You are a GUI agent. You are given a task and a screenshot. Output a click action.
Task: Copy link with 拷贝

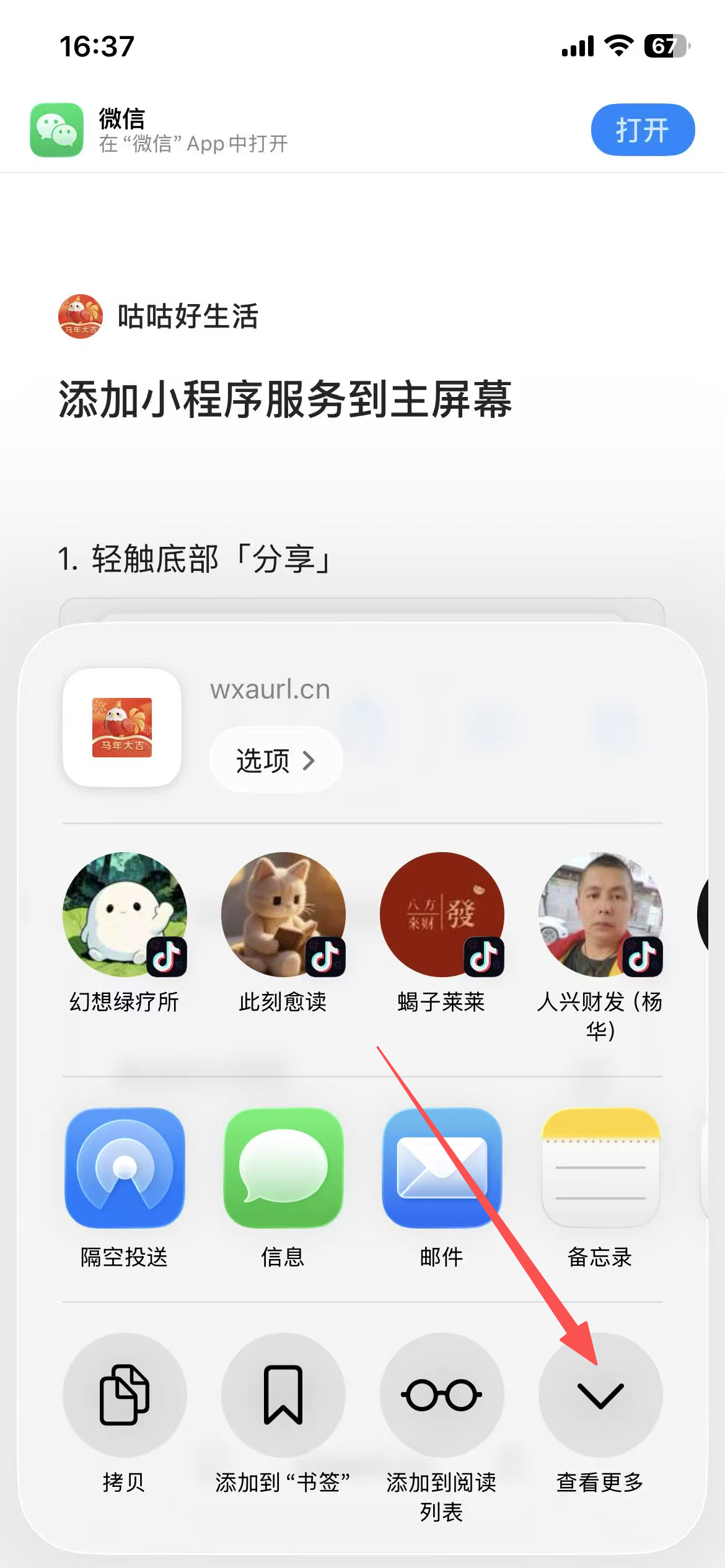pyautogui.click(x=125, y=1395)
